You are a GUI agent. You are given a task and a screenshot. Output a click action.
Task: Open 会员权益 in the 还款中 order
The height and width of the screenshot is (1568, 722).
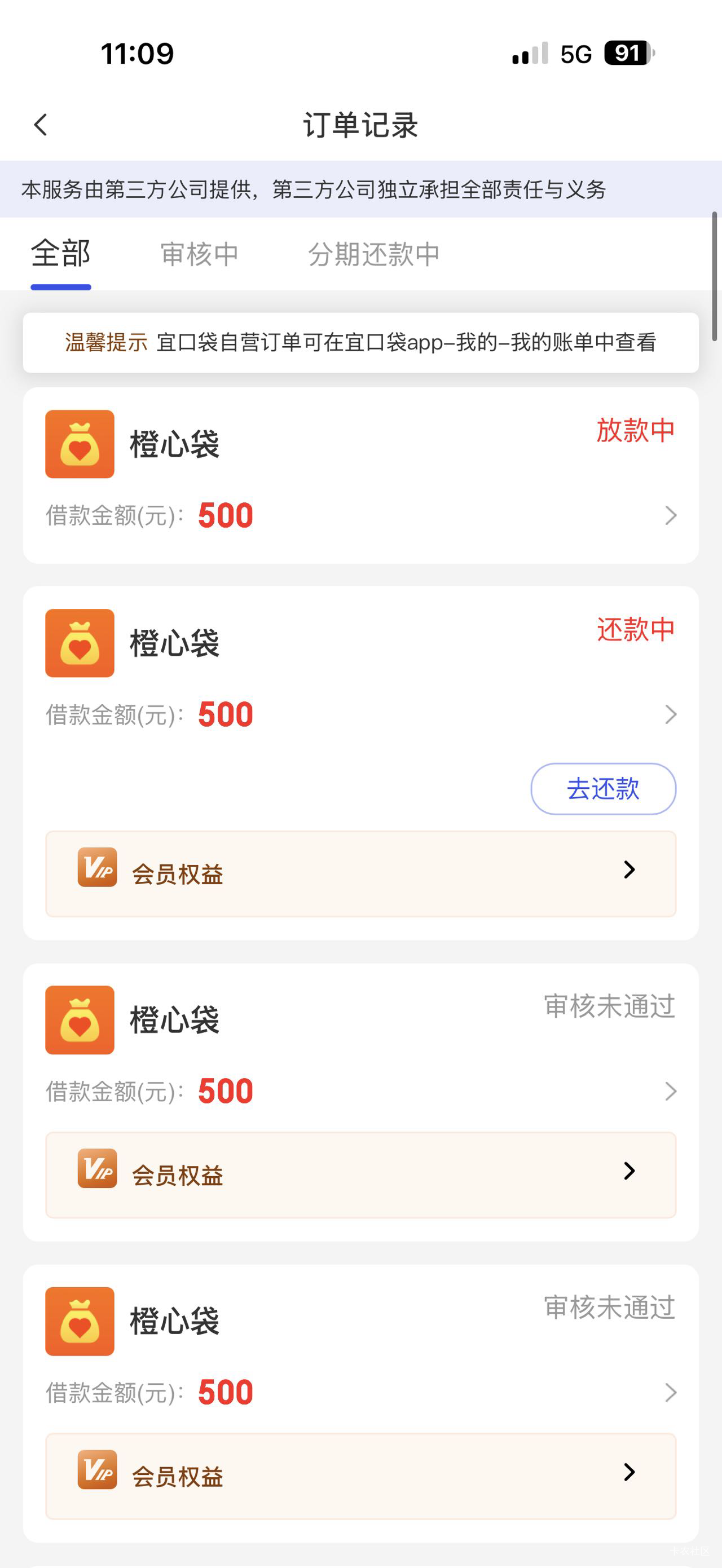(x=360, y=873)
